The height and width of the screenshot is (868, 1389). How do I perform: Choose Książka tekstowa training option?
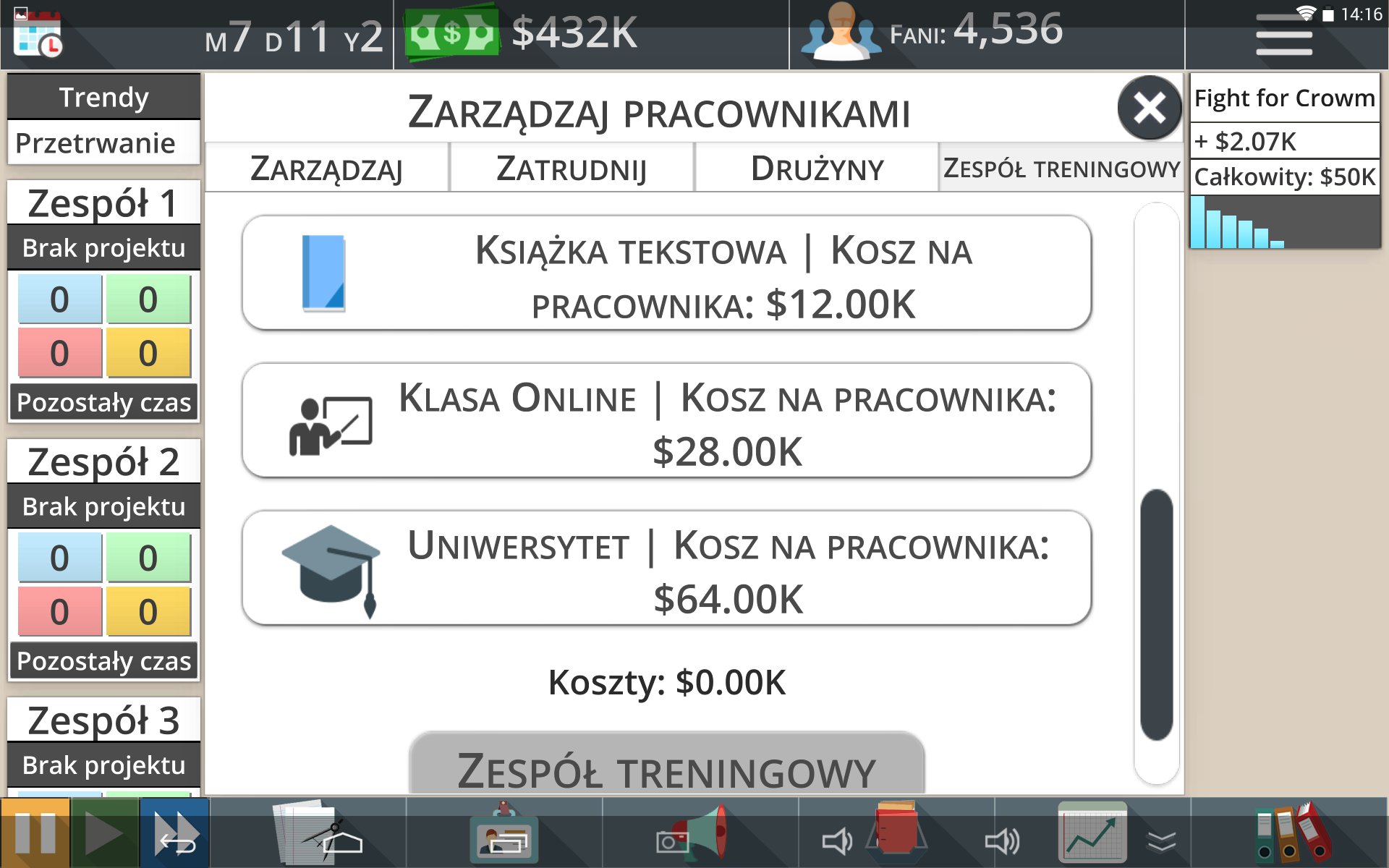(x=666, y=273)
